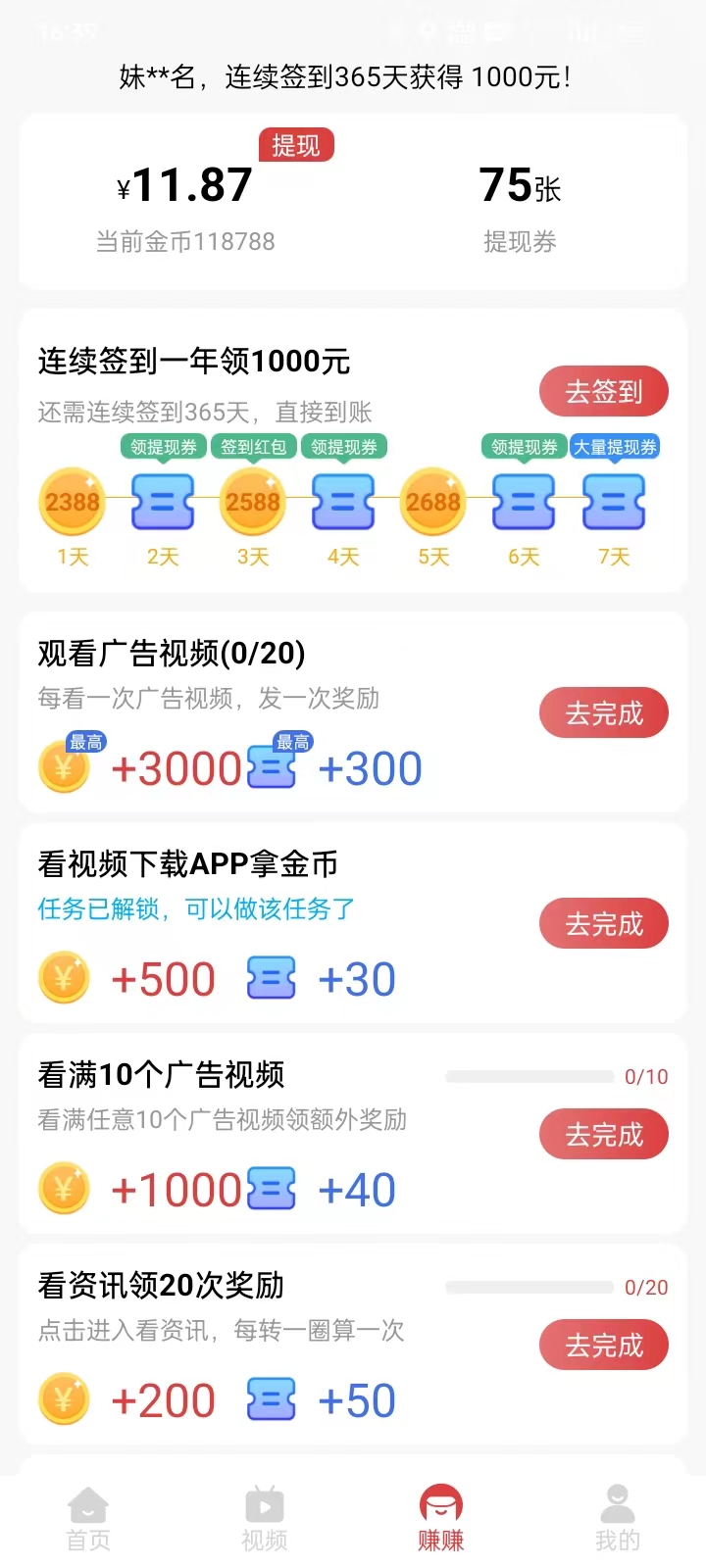Viewport: 706px width, 1568px height.
Task: Tap 去完成 on the 观看广告视频 task
Action: [603, 712]
